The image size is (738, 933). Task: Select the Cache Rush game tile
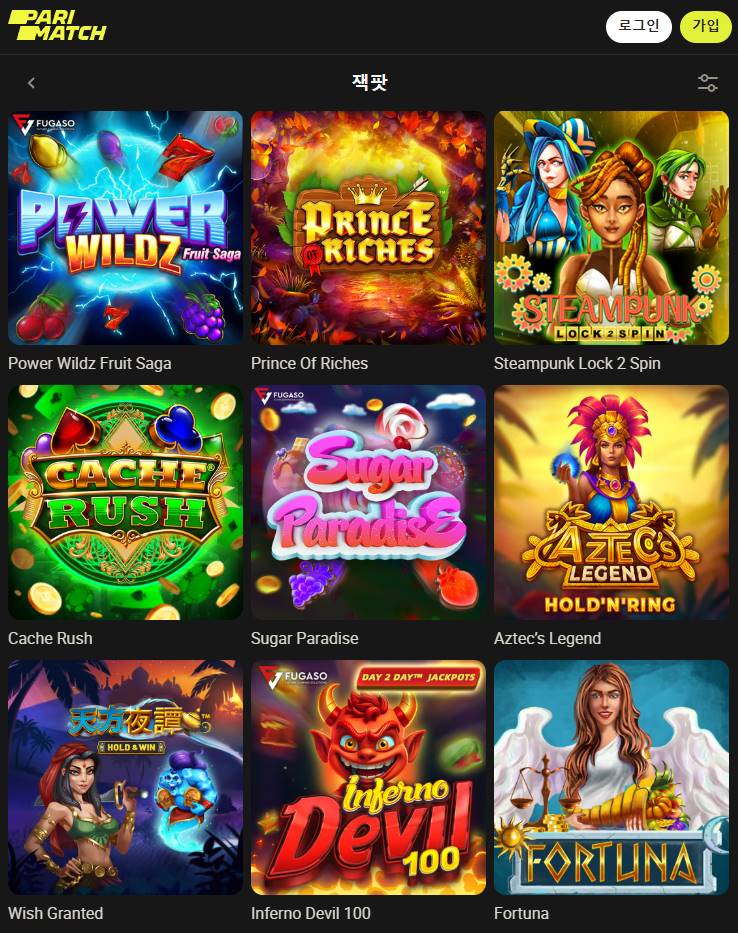pyautogui.click(x=125, y=502)
